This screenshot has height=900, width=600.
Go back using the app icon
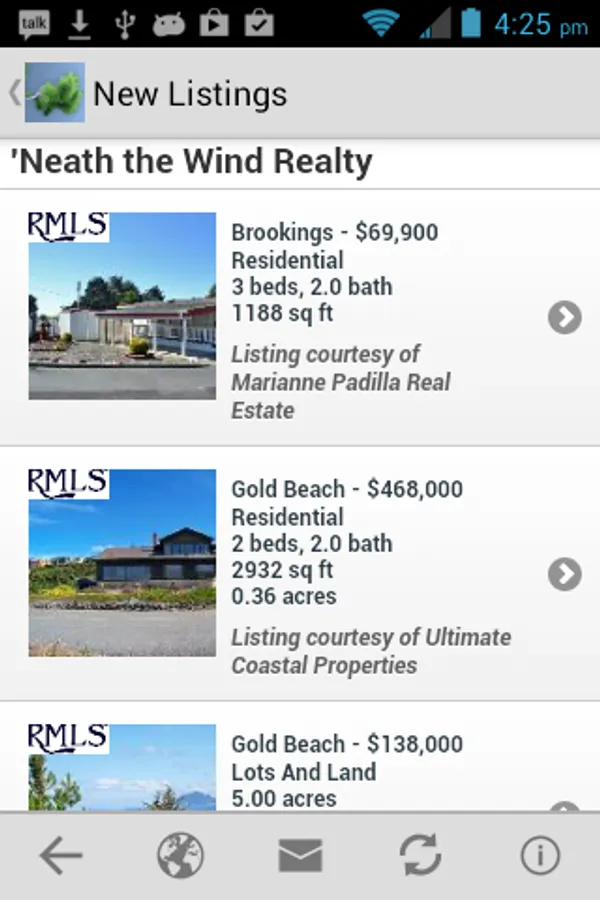click(x=48, y=93)
